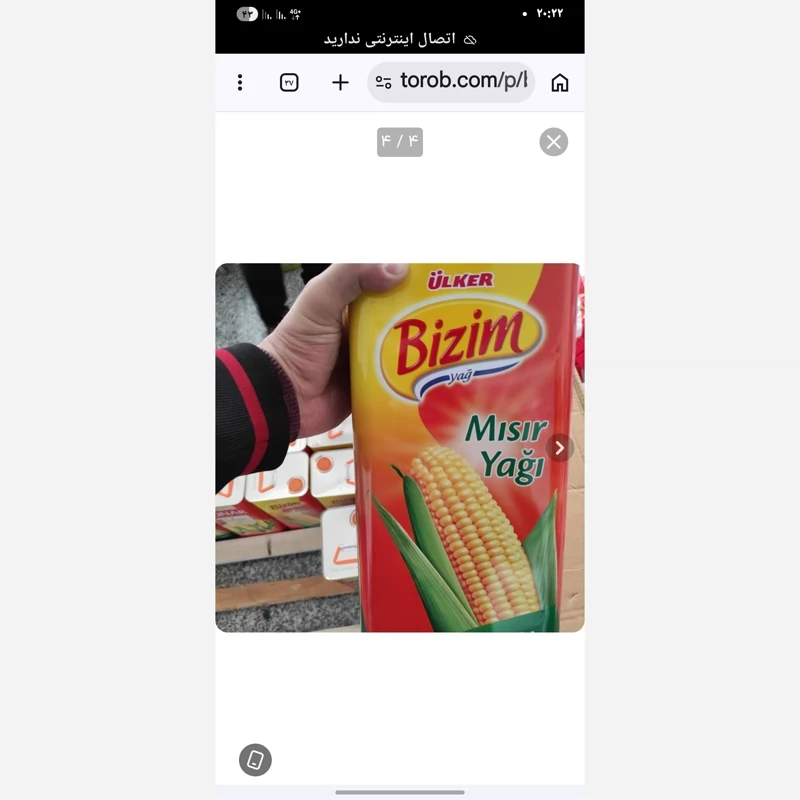Open the browser overflow menu

tap(240, 82)
